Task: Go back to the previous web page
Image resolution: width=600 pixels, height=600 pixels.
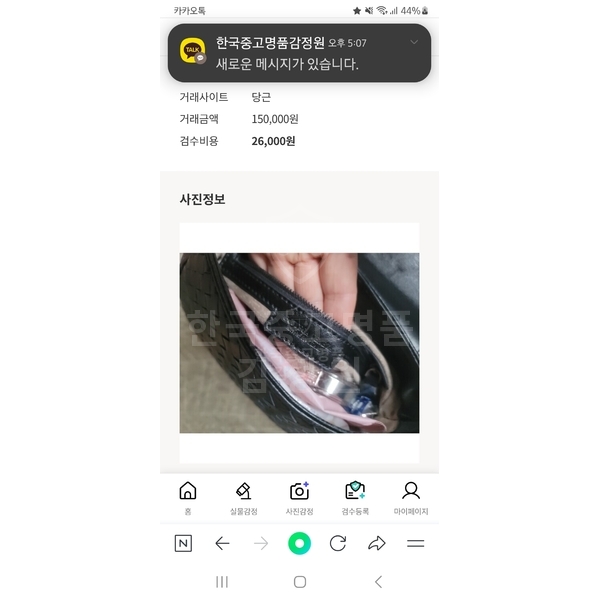Action: point(222,543)
